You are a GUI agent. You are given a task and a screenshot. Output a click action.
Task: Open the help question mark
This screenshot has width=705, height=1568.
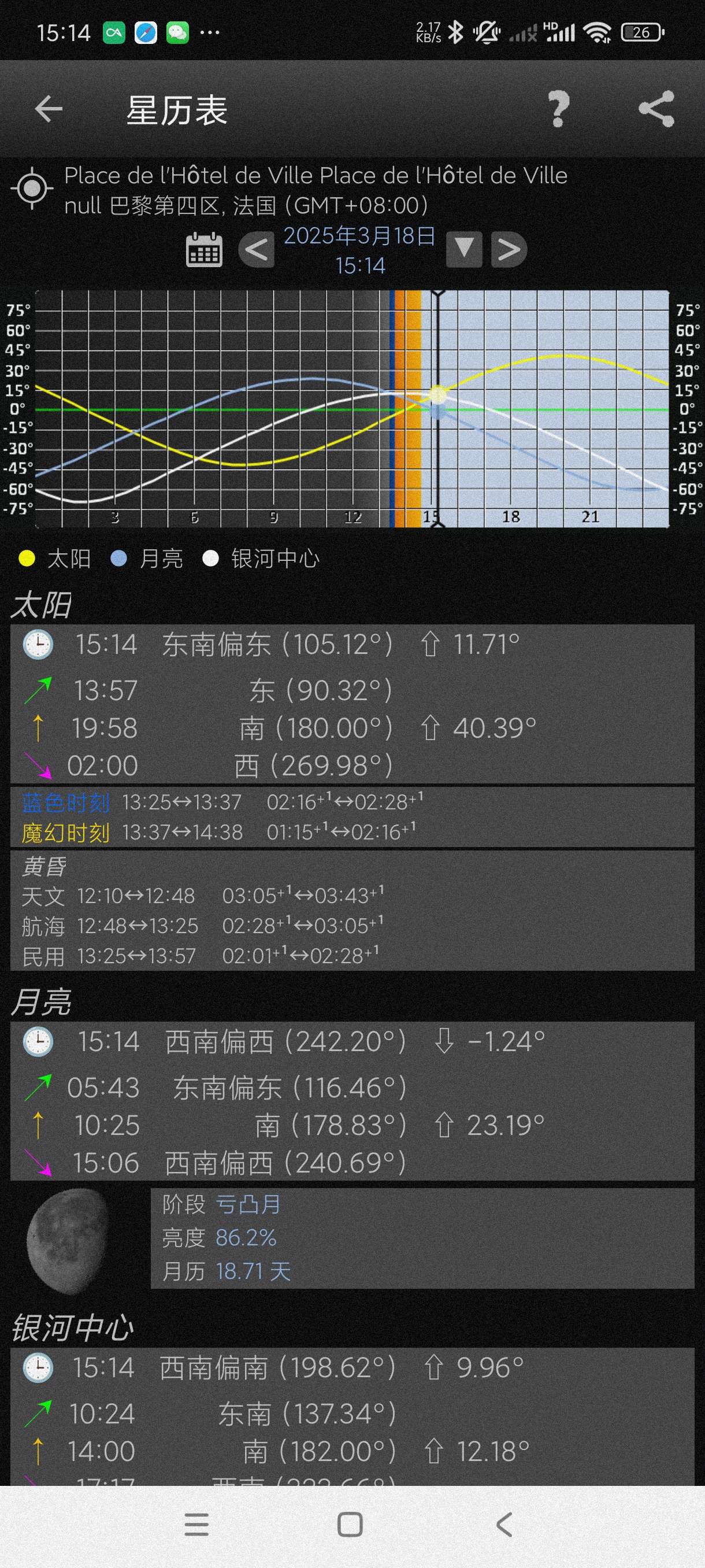tap(558, 110)
